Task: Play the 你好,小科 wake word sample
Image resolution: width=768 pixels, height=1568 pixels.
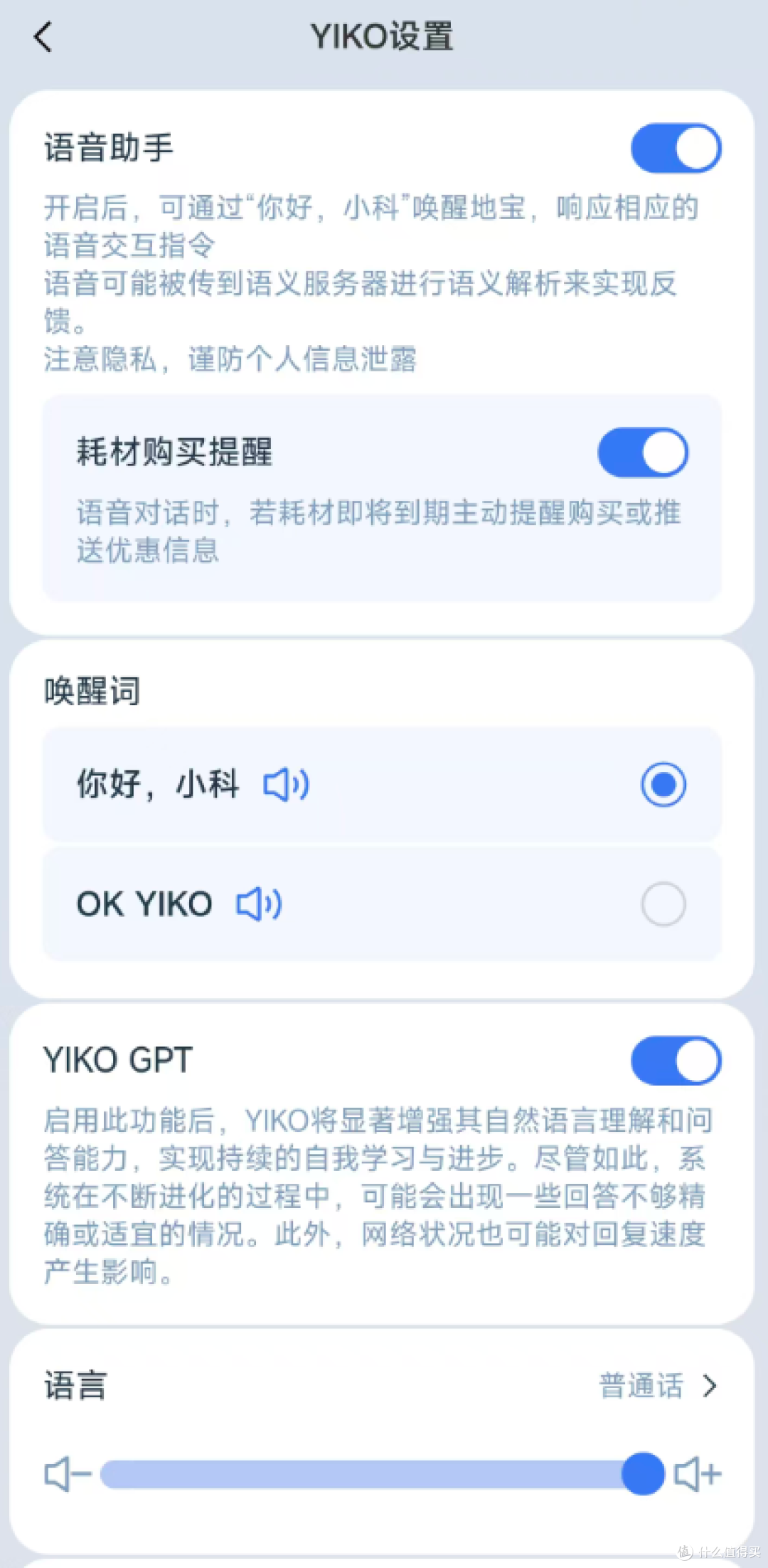Action: pyautogui.click(x=286, y=785)
